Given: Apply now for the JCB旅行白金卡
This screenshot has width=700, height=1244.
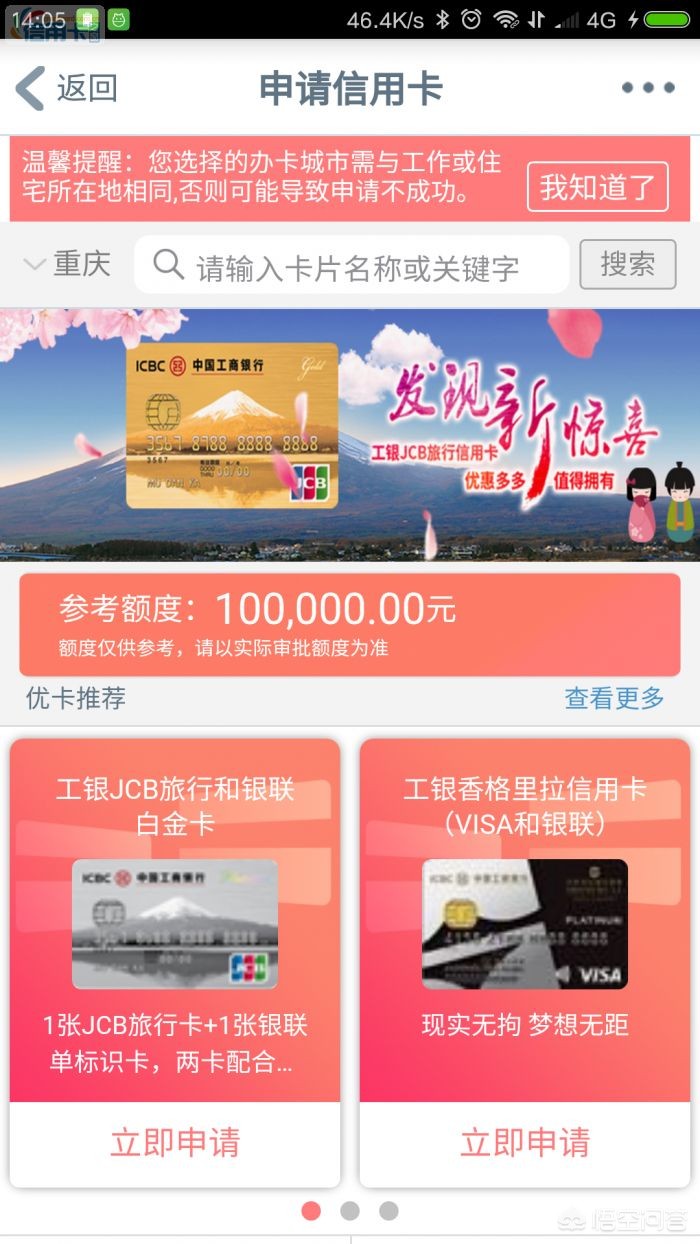Looking at the screenshot, I should 175,1143.
